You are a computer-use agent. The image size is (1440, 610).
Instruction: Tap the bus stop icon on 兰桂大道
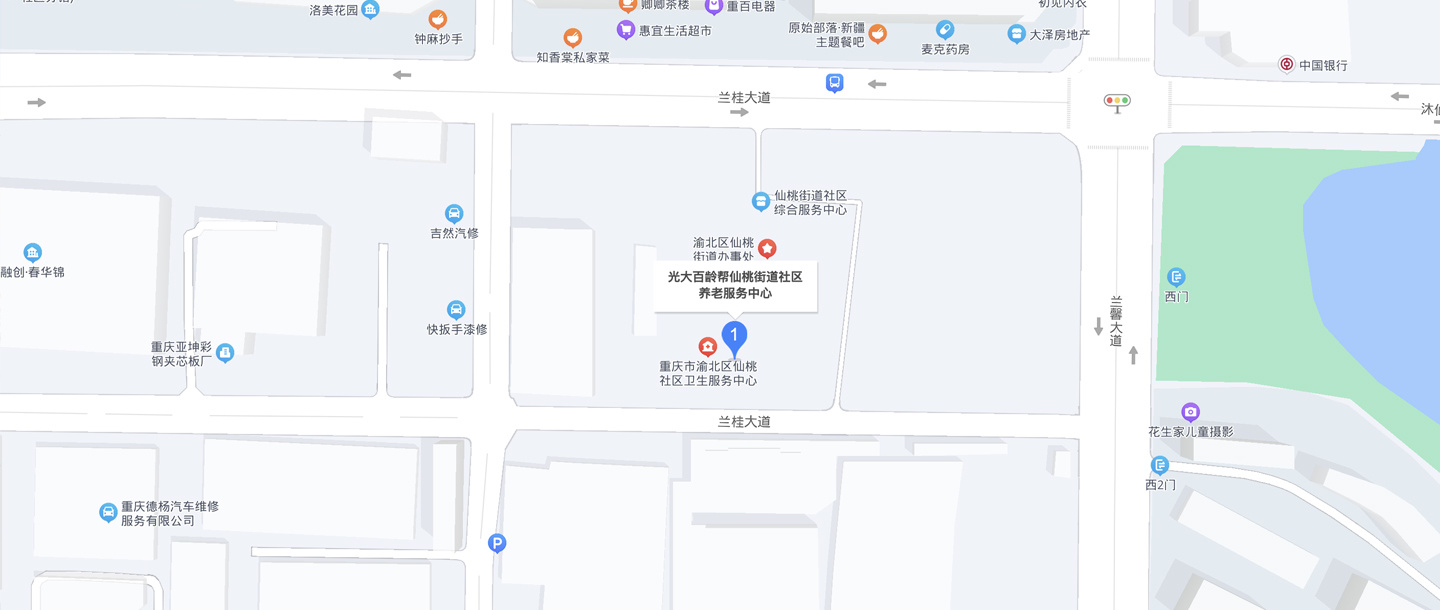pos(834,83)
